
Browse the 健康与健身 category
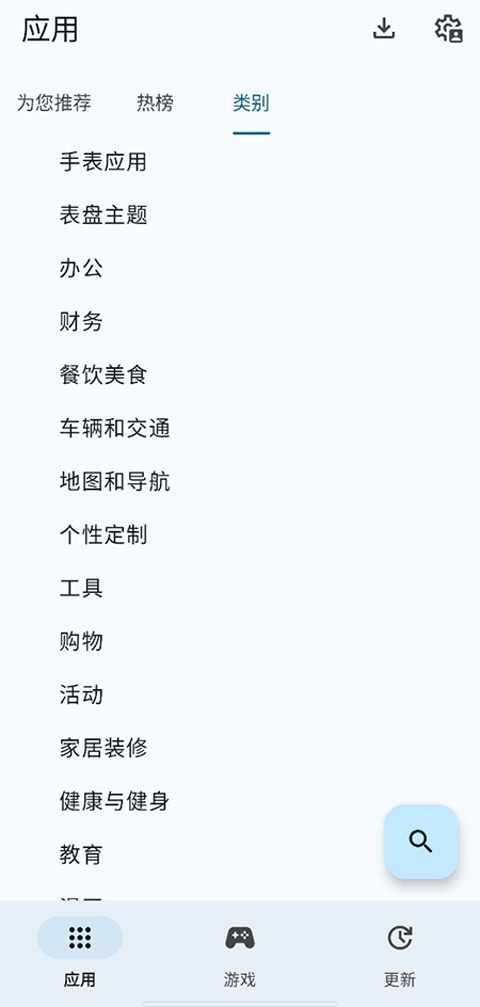(240, 801)
